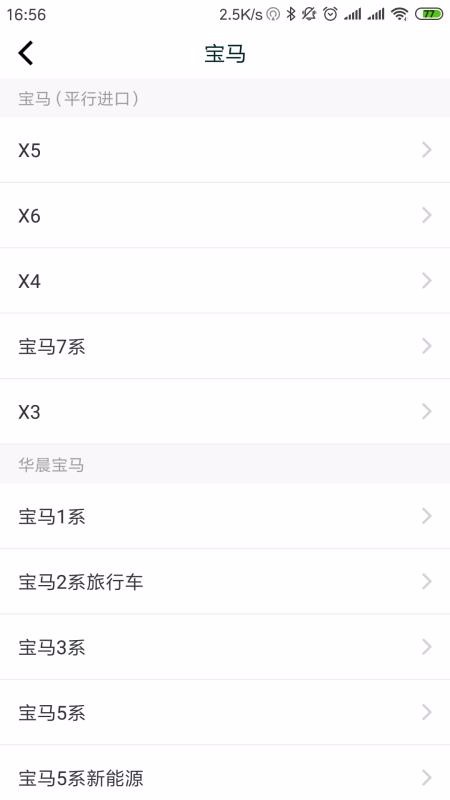Screen dimensions: 450x800
Task: Go back using the top-left arrow
Action: pyautogui.click(x=26, y=53)
